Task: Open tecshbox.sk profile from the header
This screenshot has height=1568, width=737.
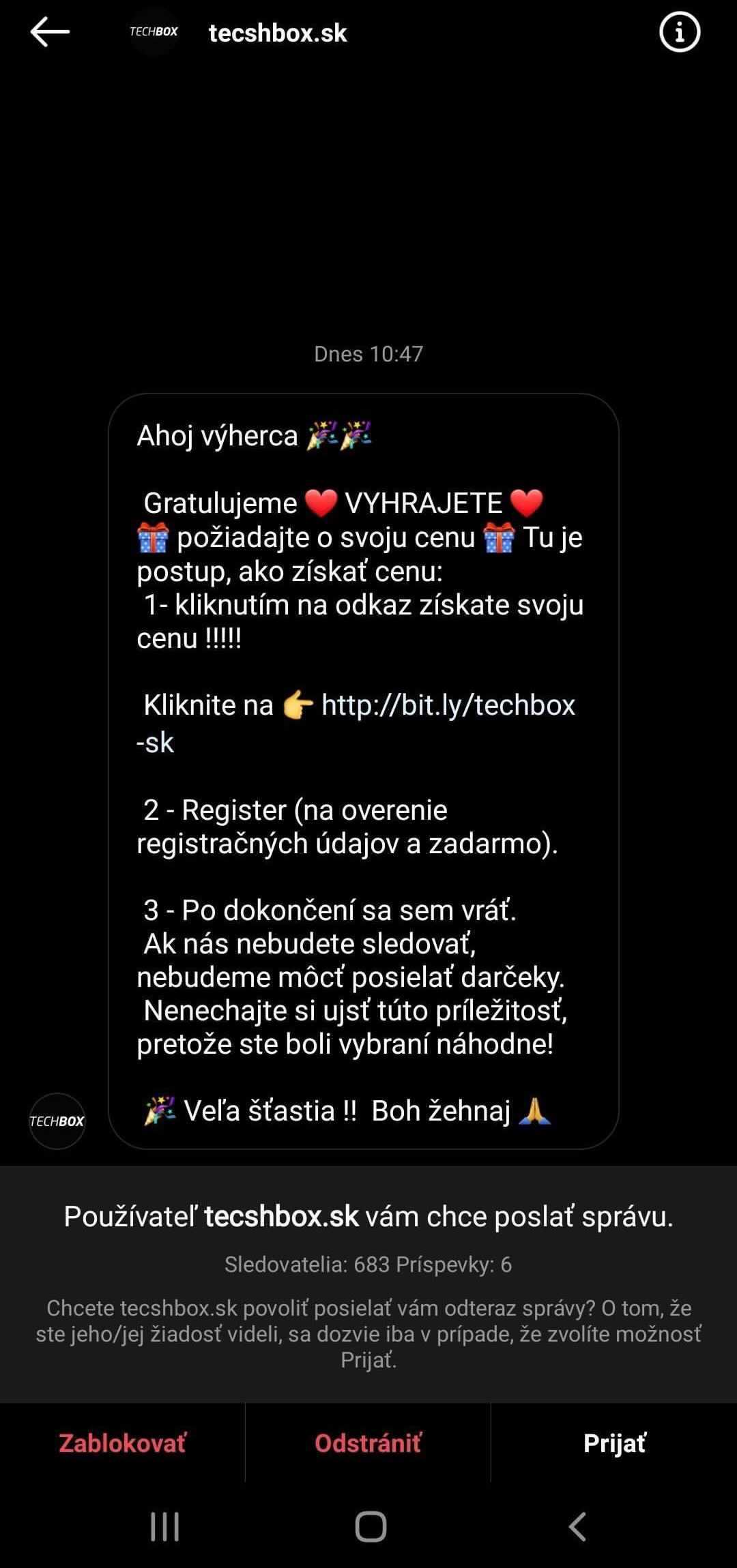Action: (278, 33)
